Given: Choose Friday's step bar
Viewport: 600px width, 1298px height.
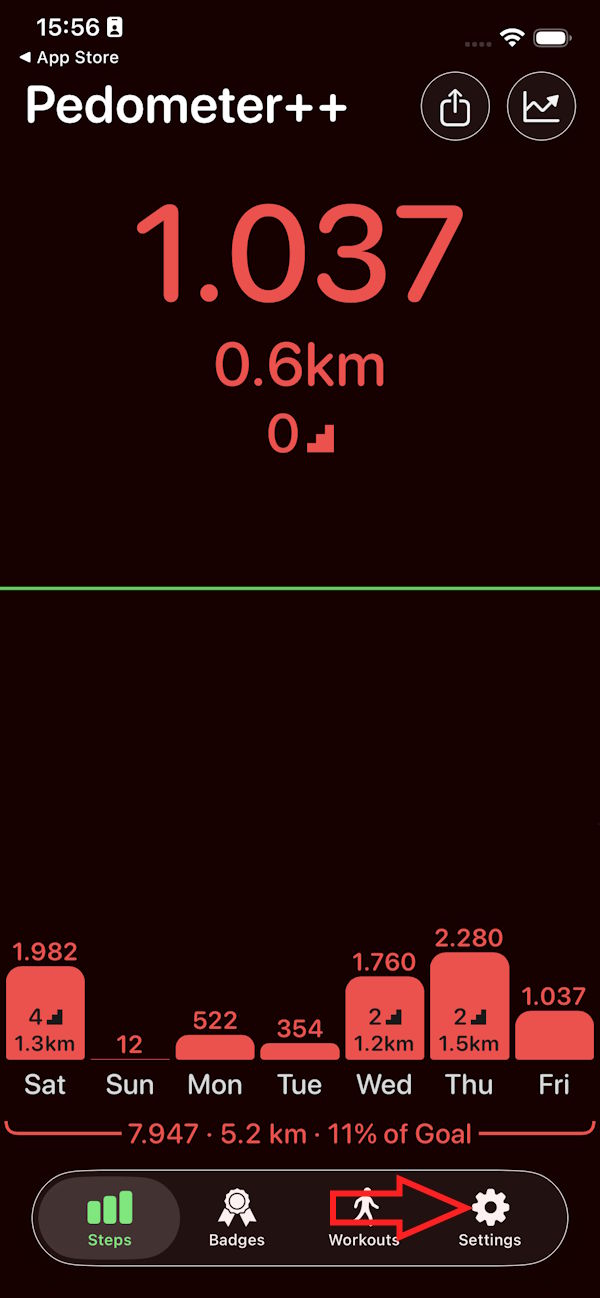Looking at the screenshot, I should coord(554,1035).
